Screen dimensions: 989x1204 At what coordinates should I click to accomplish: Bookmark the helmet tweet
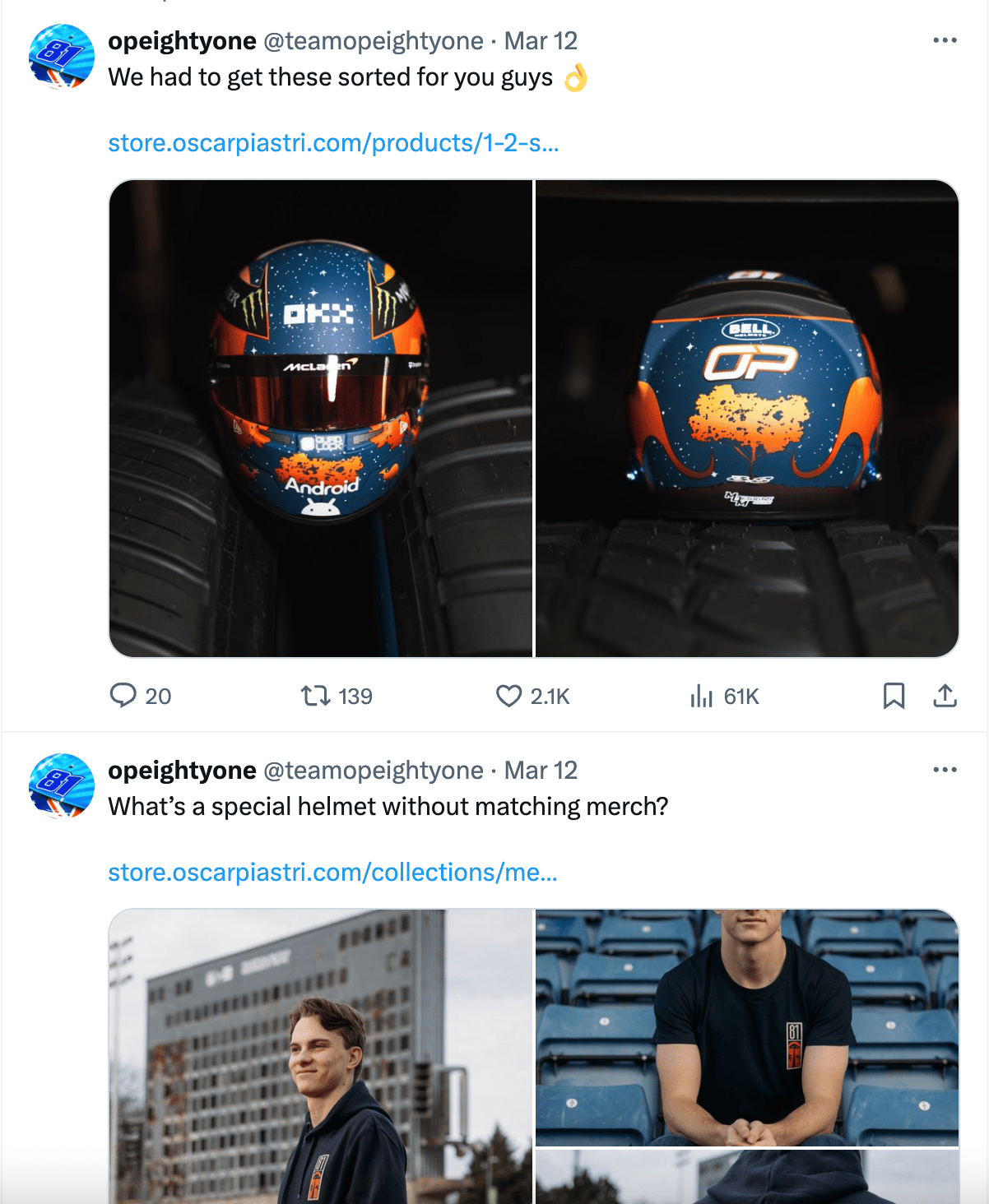[894, 696]
